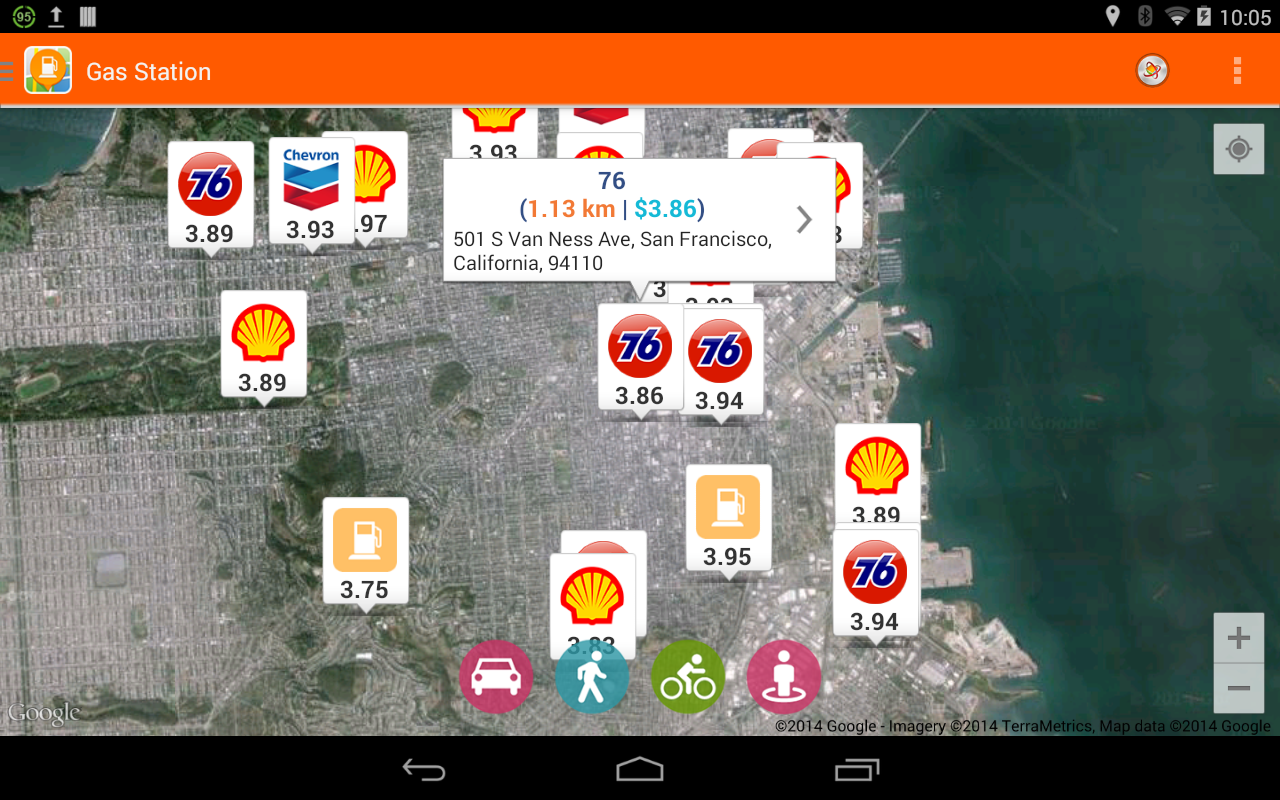Viewport: 1280px width, 800px height.
Task: Tap the colorful icon in the app bar
Action: coord(1152,70)
